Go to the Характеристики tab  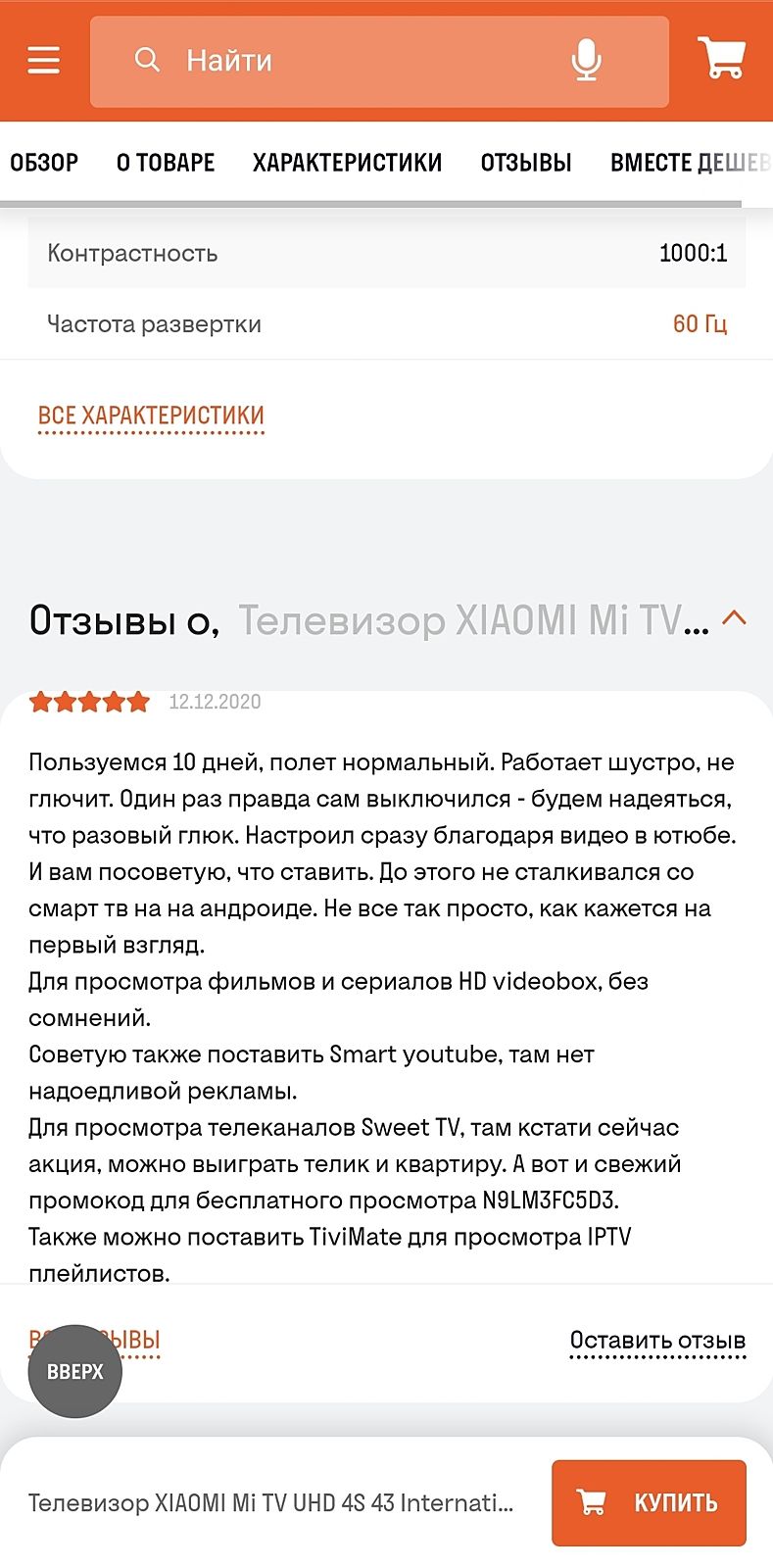pyautogui.click(x=347, y=163)
